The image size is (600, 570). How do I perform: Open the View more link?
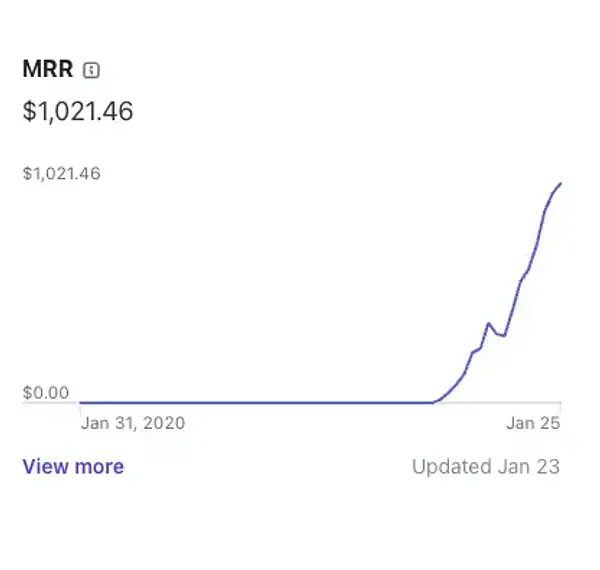(73, 466)
